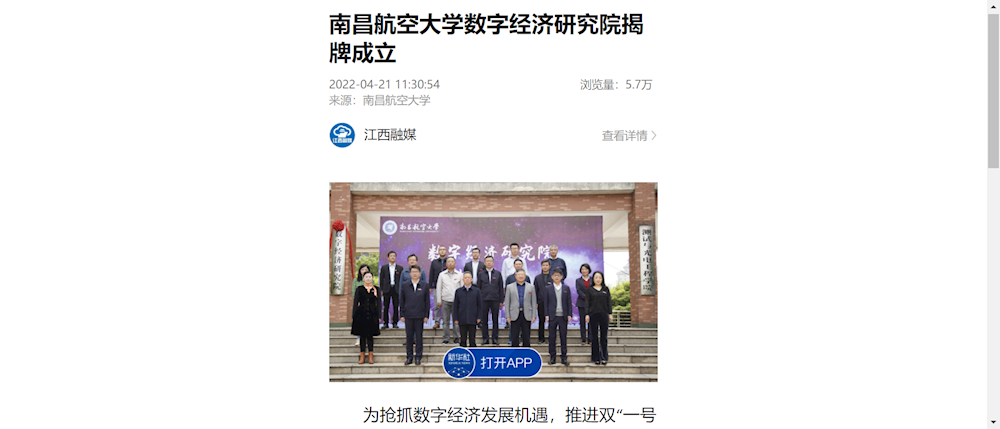This screenshot has height=429, width=1000.
Task: Open the 江西融媒 publisher profile
Action: tap(389, 134)
